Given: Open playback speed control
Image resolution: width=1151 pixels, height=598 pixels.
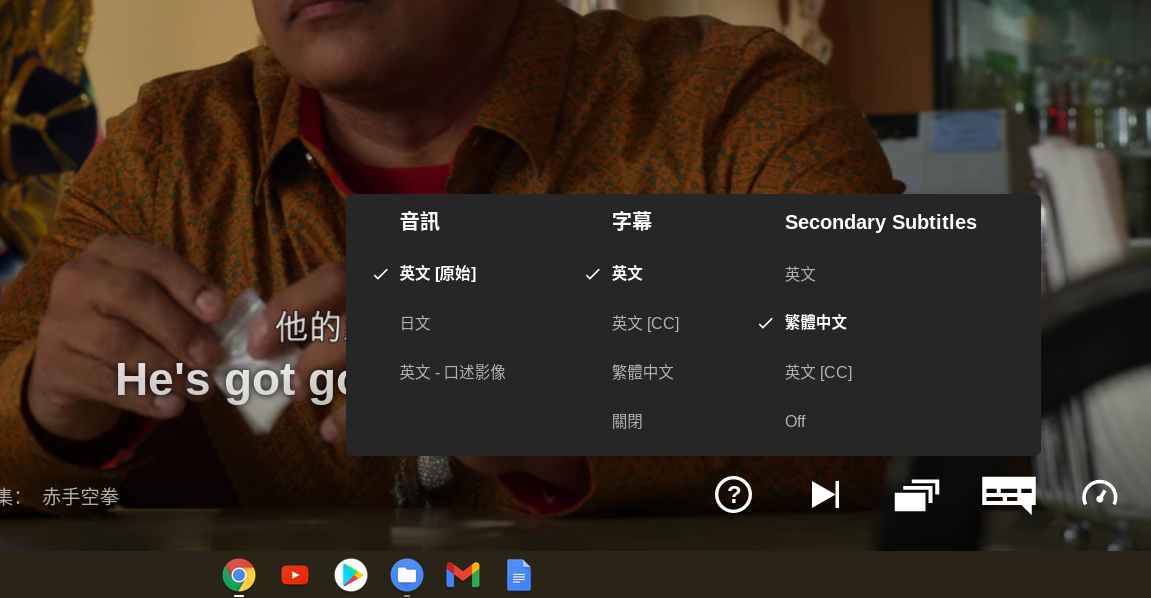Looking at the screenshot, I should [x=1099, y=494].
